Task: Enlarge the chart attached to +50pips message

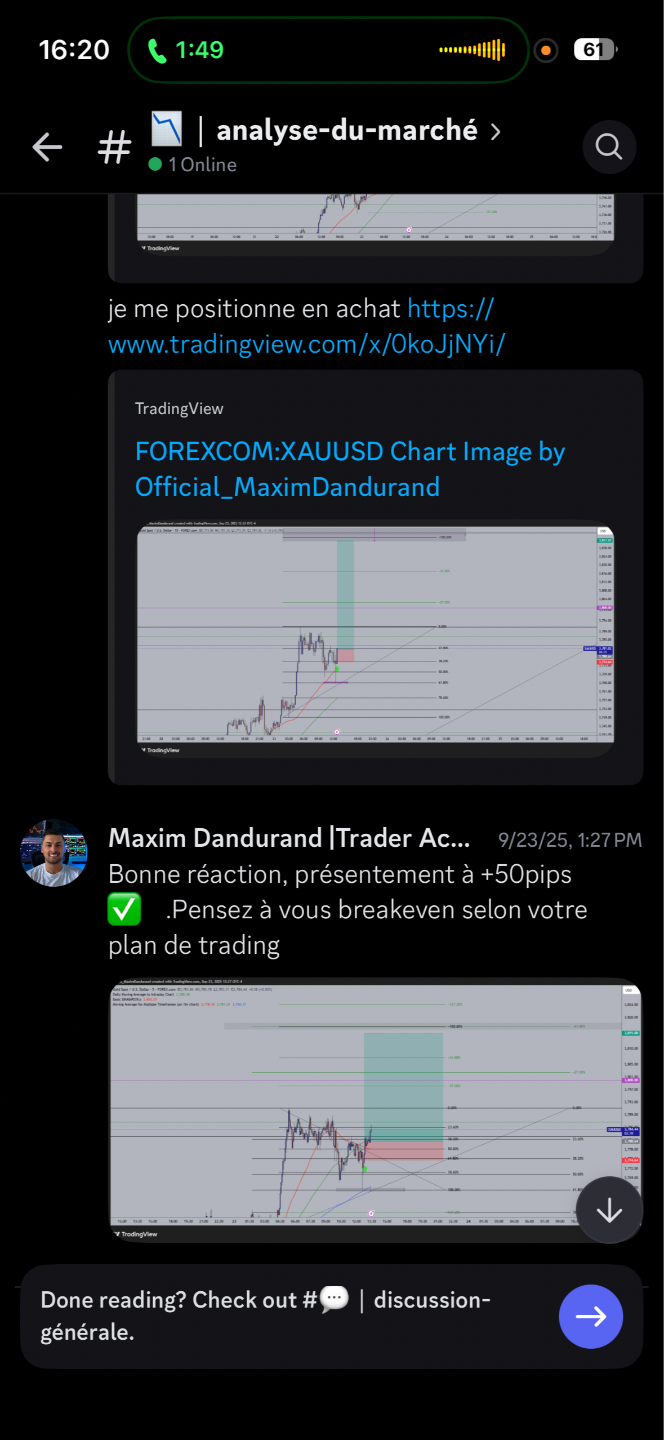Action: pyautogui.click(x=375, y=1109)
